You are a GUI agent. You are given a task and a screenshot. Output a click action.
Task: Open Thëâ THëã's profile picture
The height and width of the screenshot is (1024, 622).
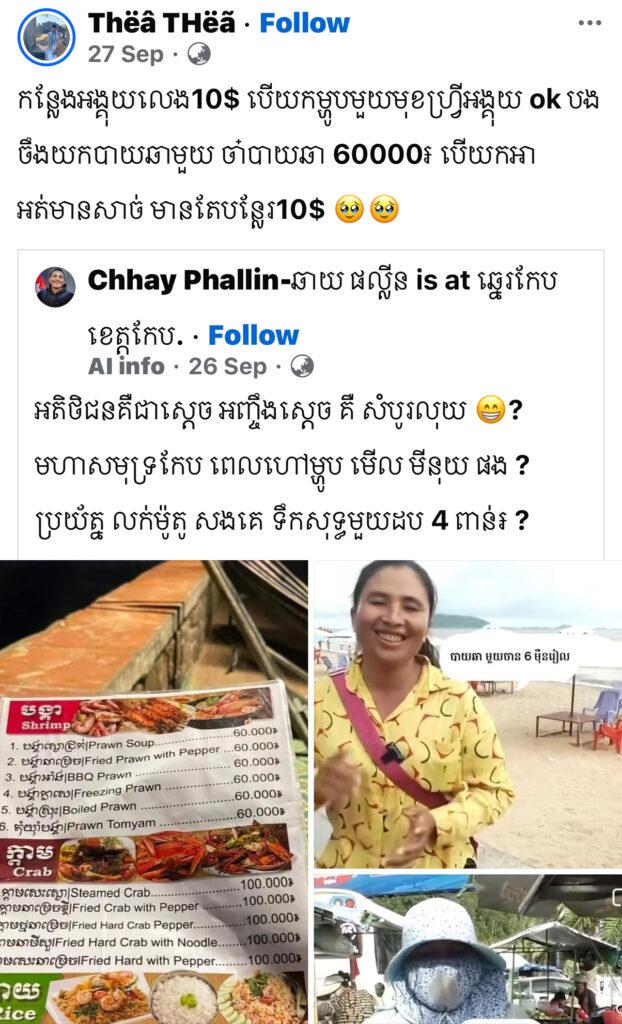coord(46,37)
